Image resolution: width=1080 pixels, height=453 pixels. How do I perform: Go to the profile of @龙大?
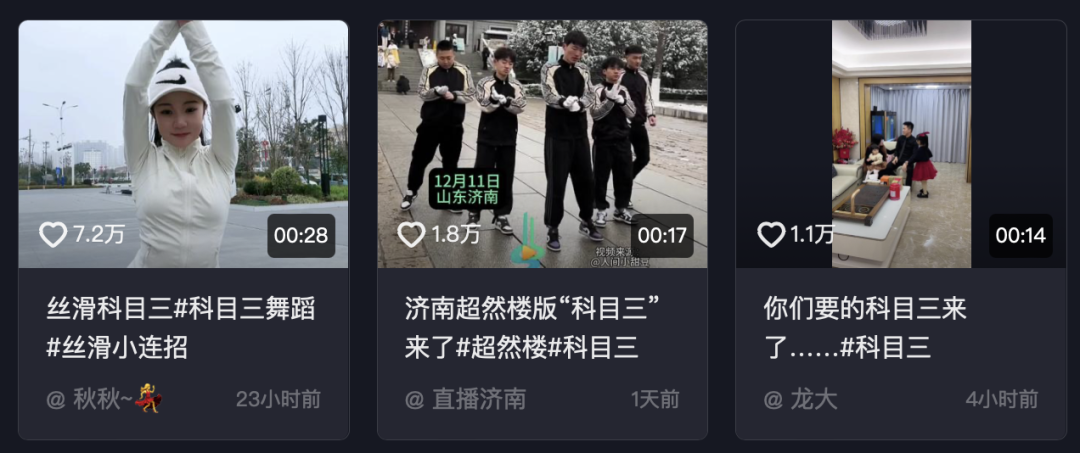(800, 399)
